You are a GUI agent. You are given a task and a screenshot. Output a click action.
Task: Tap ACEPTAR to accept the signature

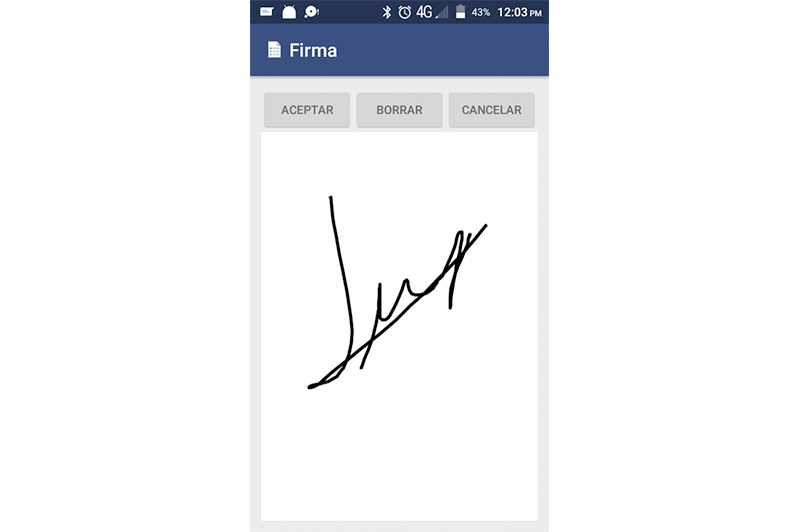pyautogui.click(x=307, y=110)
